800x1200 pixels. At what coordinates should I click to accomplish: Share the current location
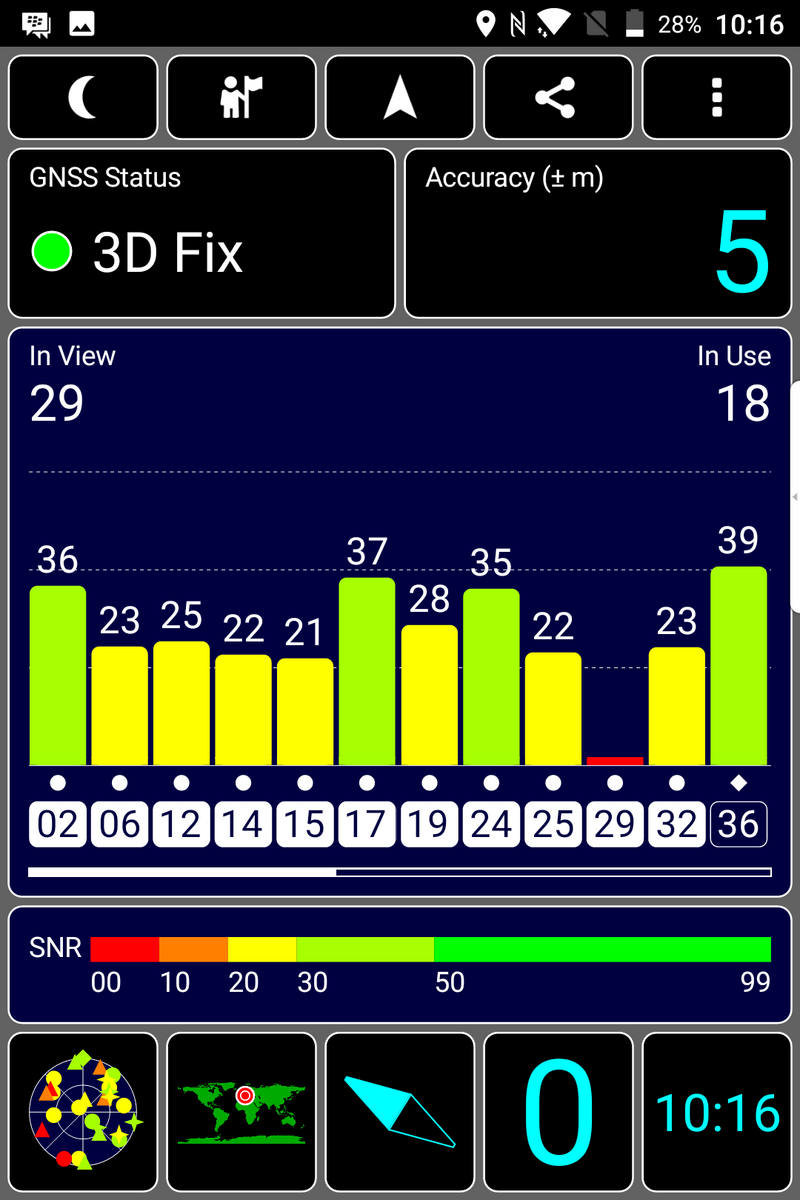tap(558, 97)
